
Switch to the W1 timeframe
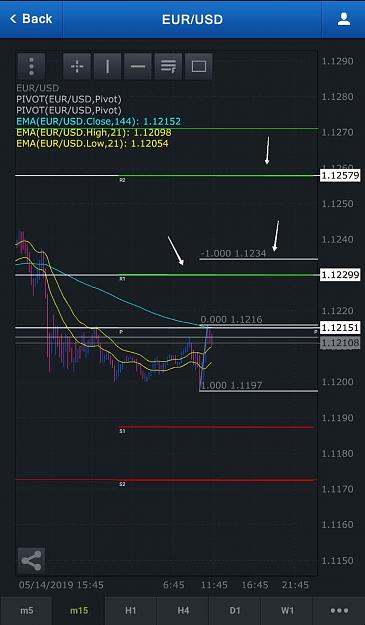click(x=287, y=611)
